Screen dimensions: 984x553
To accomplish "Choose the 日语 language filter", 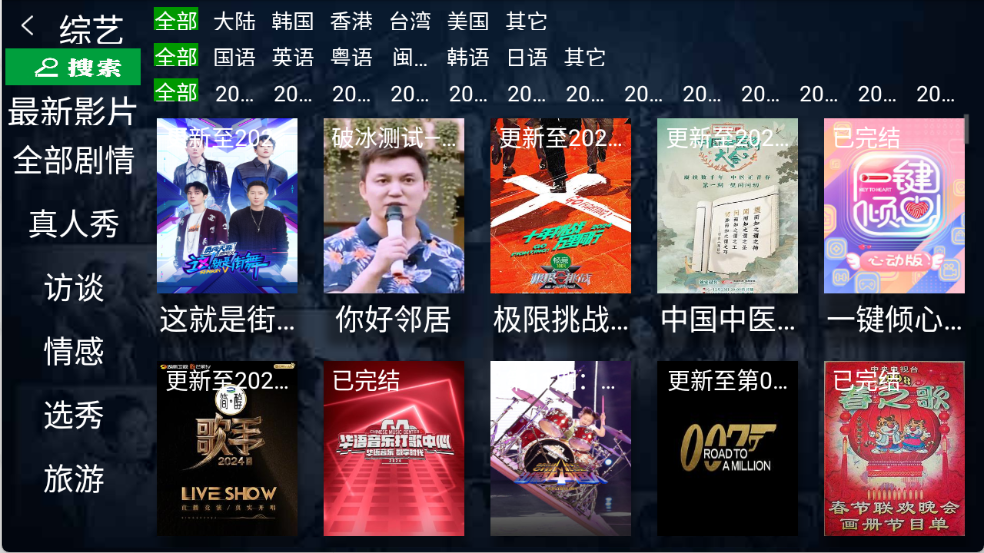I will (526, 57).
